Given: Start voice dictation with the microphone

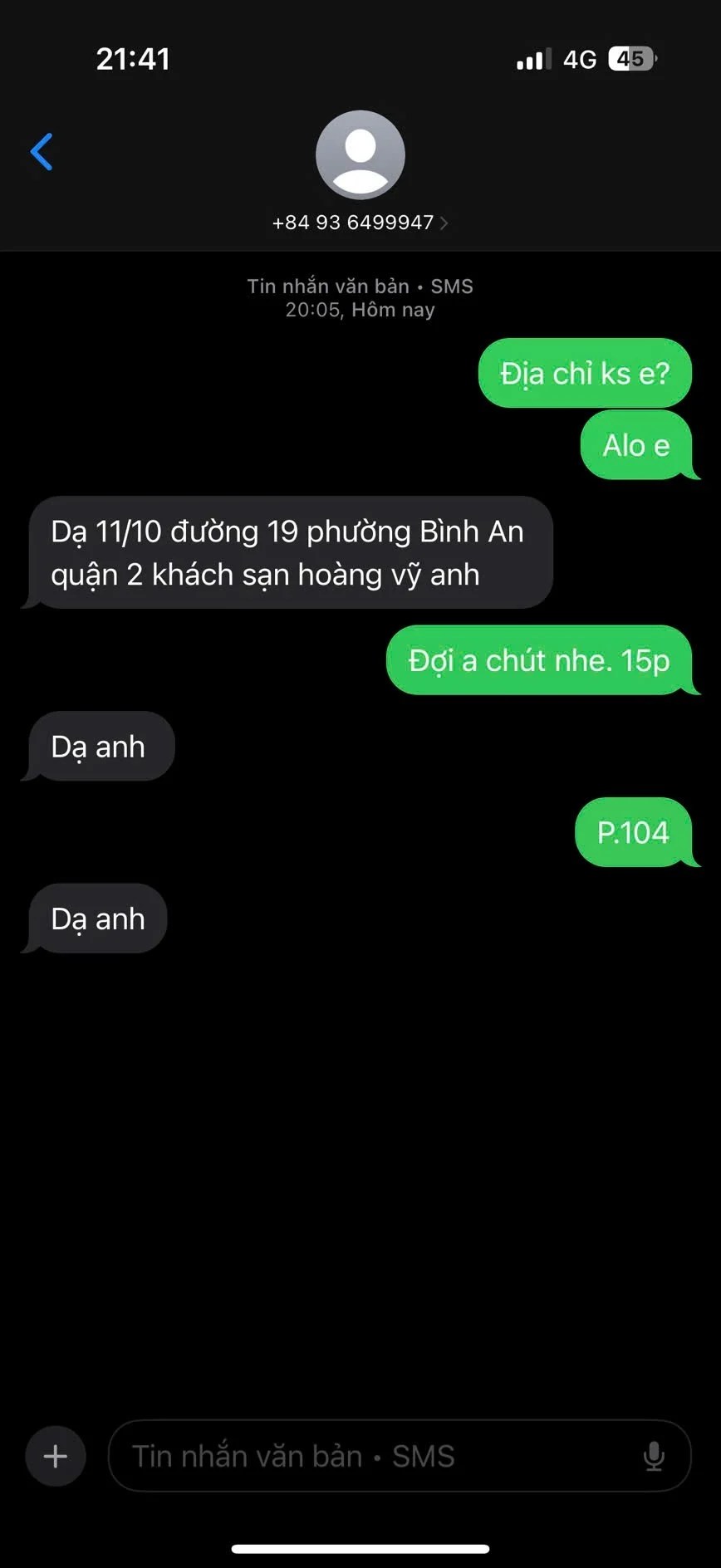Looking at the screenshot, I should [654, 1456].
